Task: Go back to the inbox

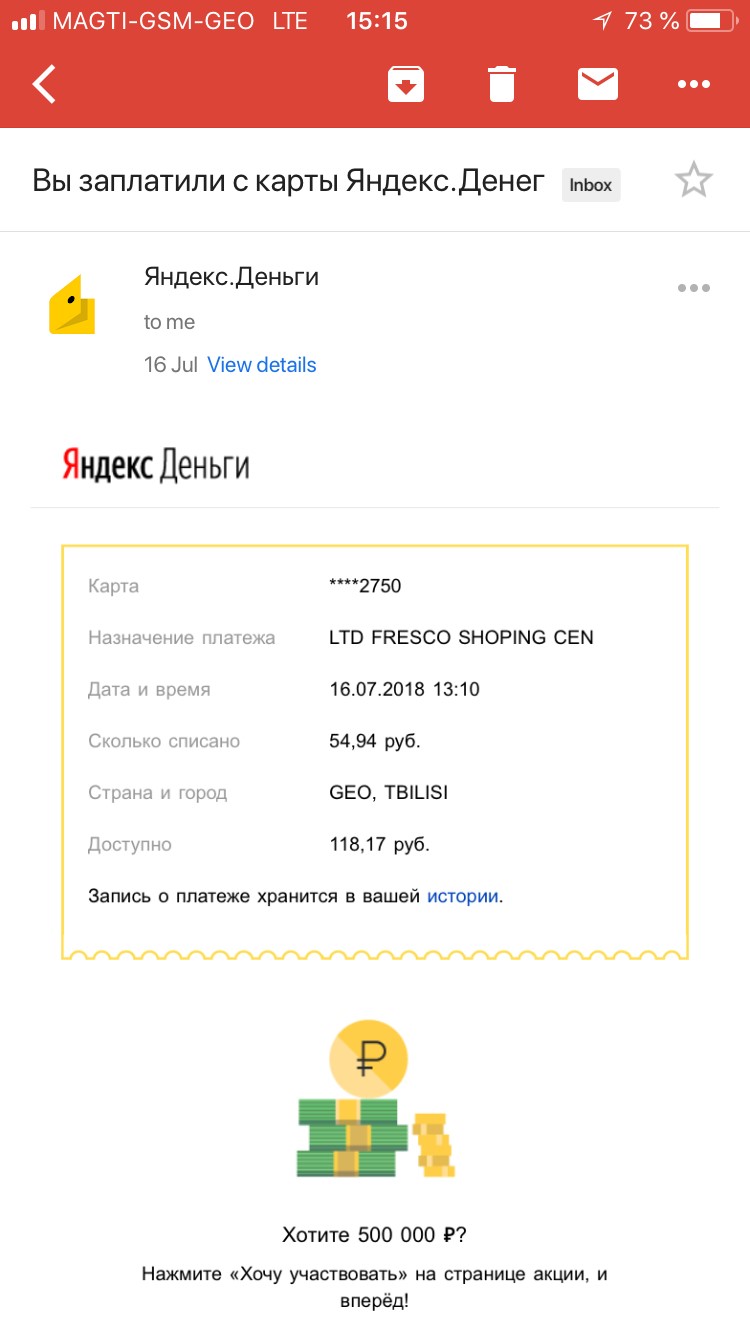Action: (45, 85)
